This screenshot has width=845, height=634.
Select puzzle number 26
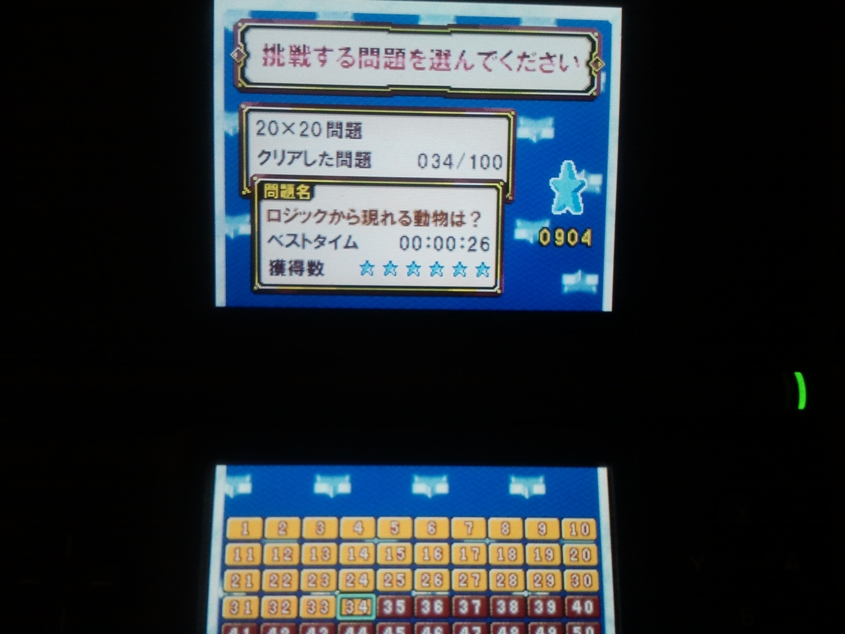coord(431,580)
